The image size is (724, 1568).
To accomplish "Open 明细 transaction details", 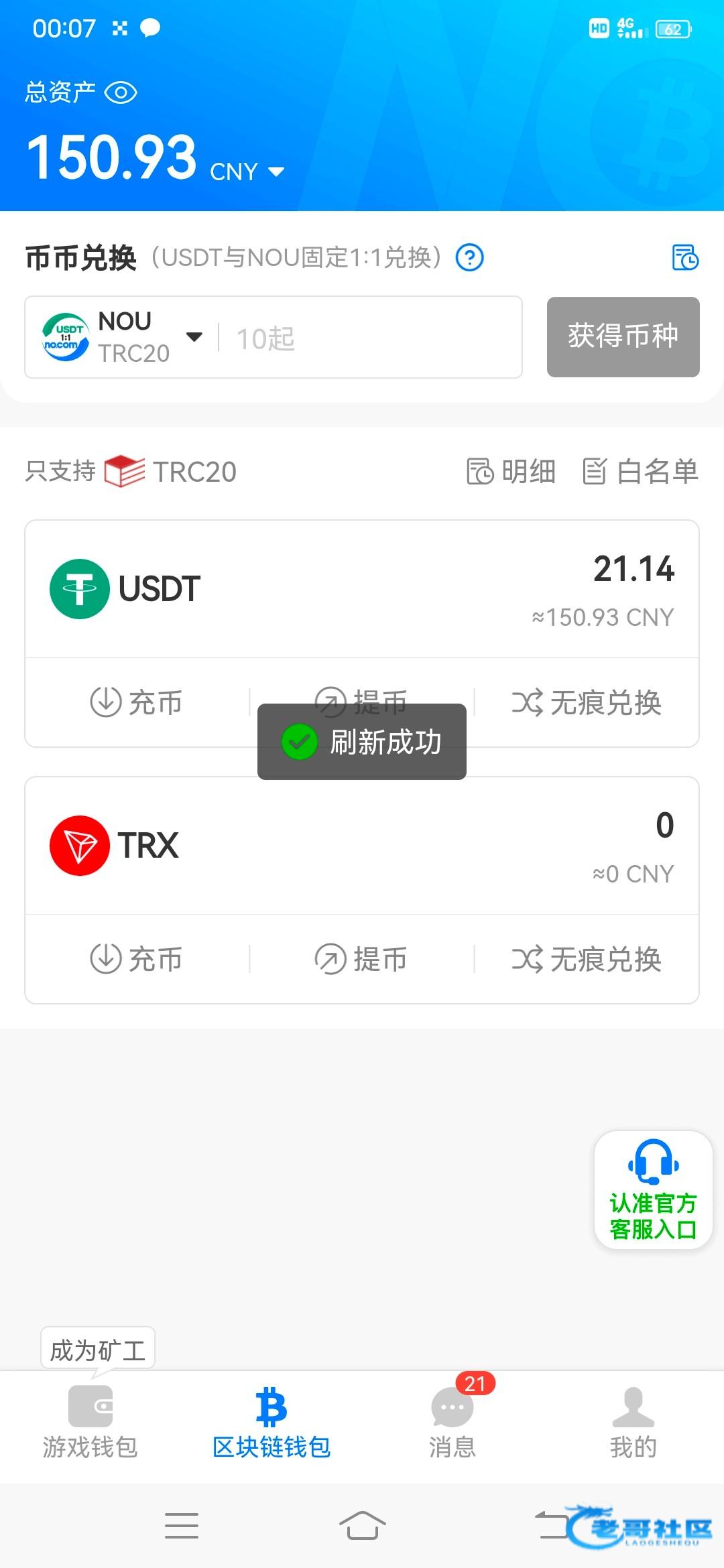I will pyautogui.click(x=511, y=471).
